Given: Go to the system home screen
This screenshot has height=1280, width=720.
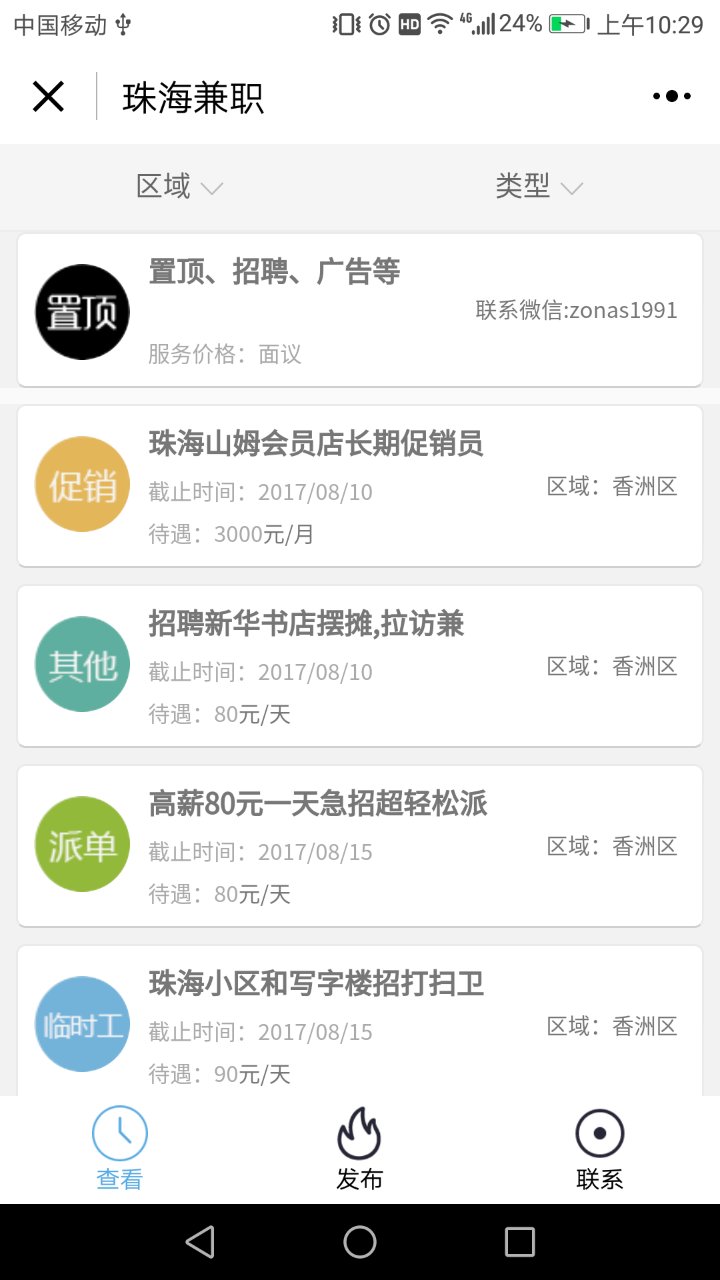Looking at the screenshot, I should tap(360, 1242).
